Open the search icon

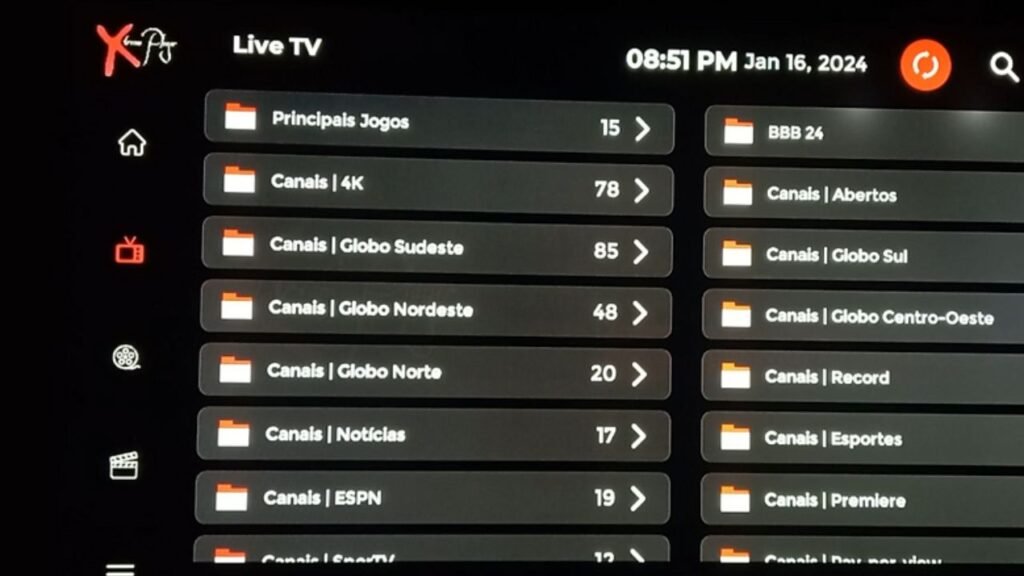(x=1003, y=67)
